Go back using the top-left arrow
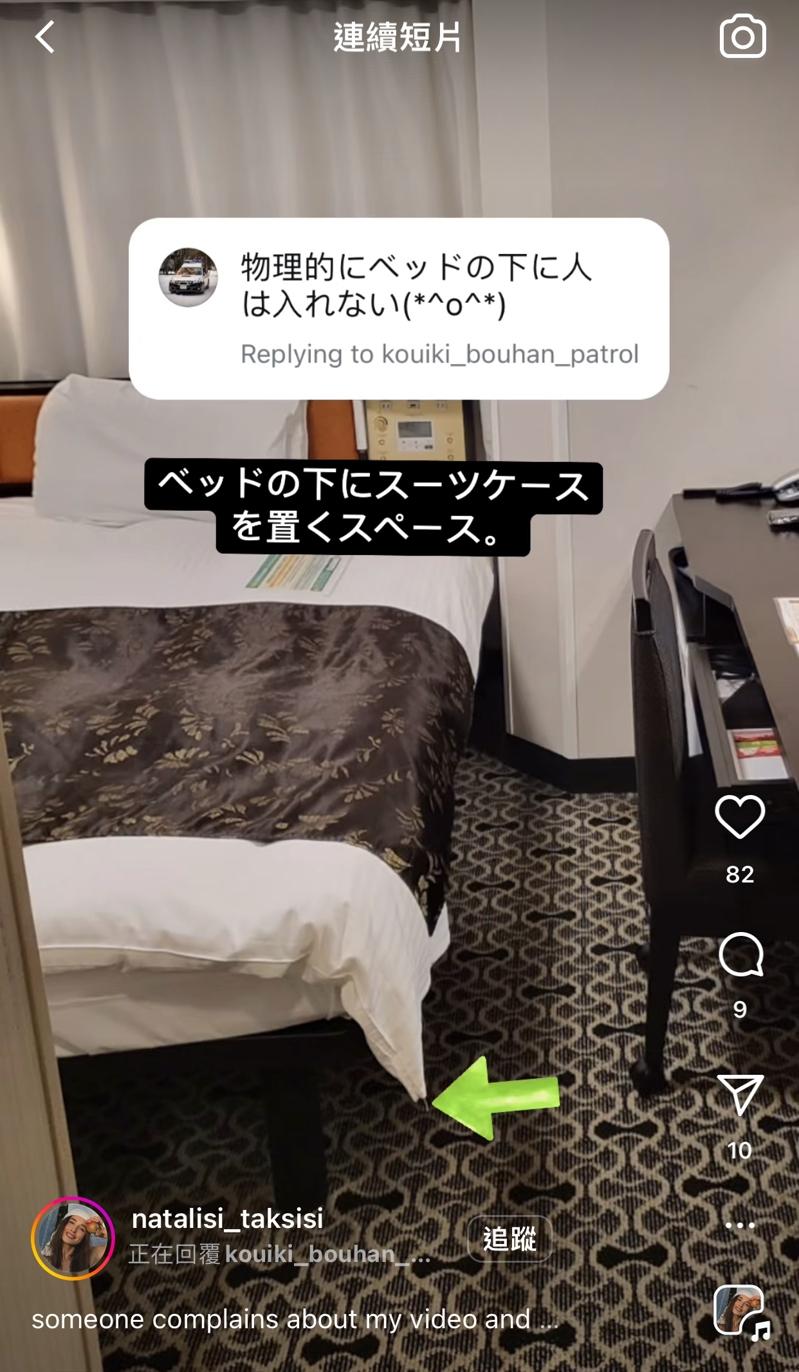 45,38
